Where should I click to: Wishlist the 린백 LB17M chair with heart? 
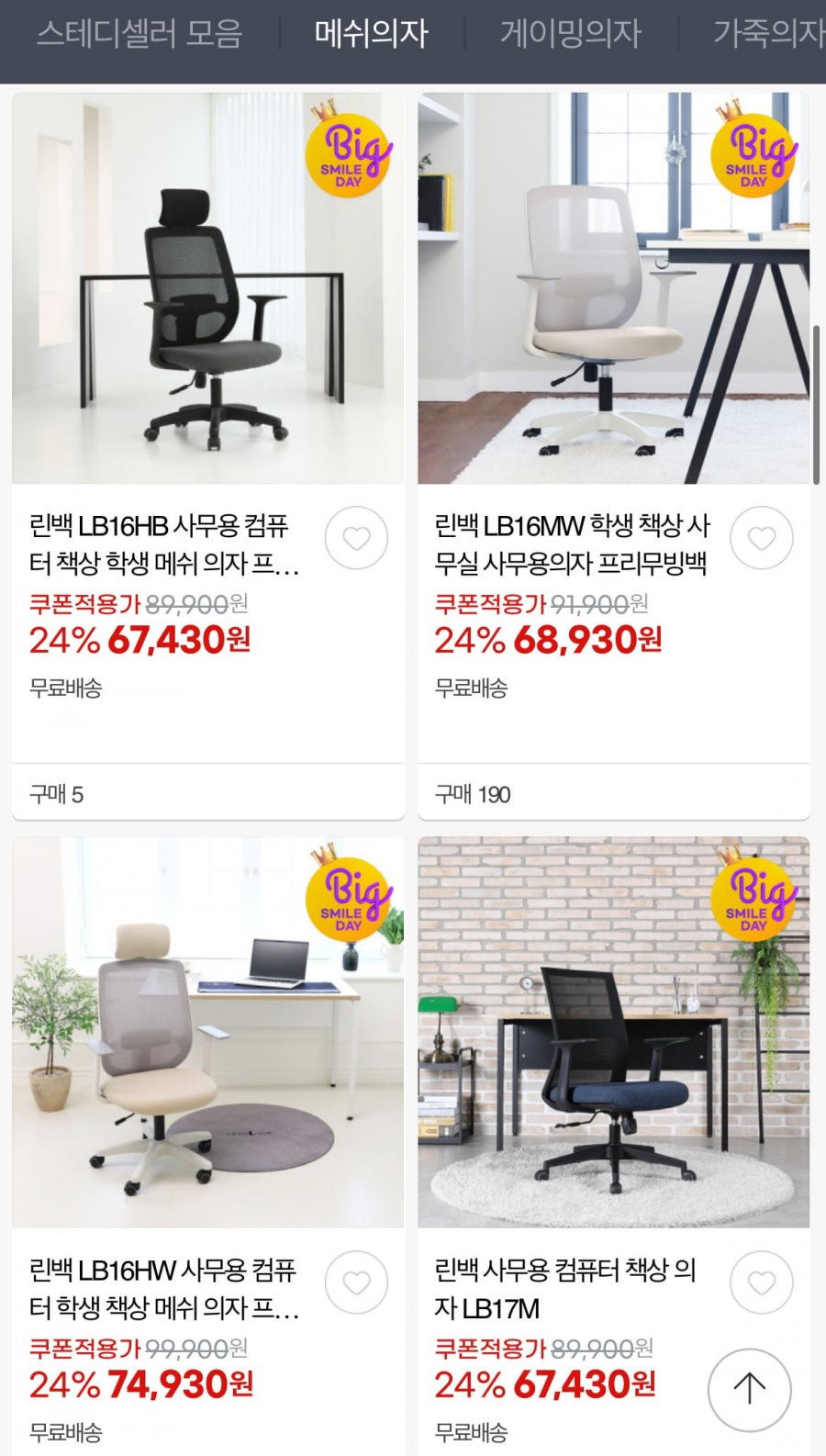[x=762, y=1282]
